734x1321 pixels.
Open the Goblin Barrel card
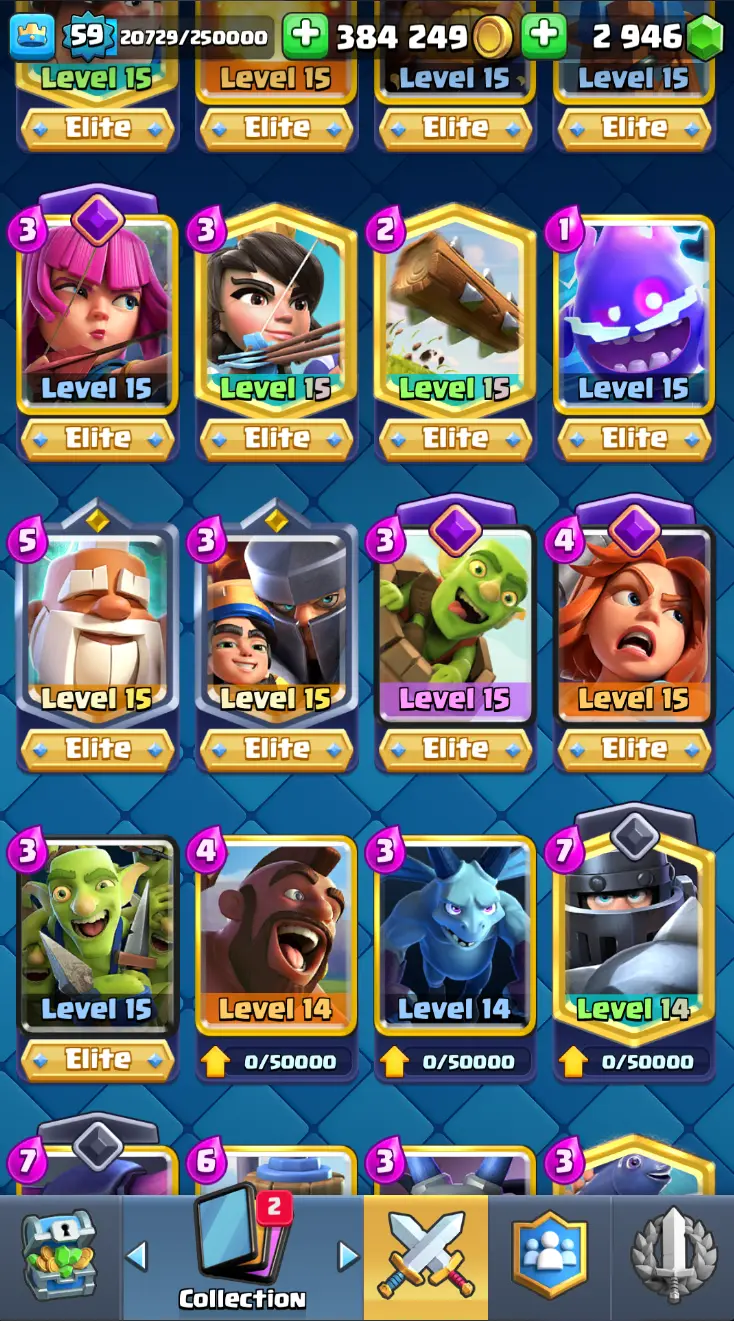click(x=455, y=615)
